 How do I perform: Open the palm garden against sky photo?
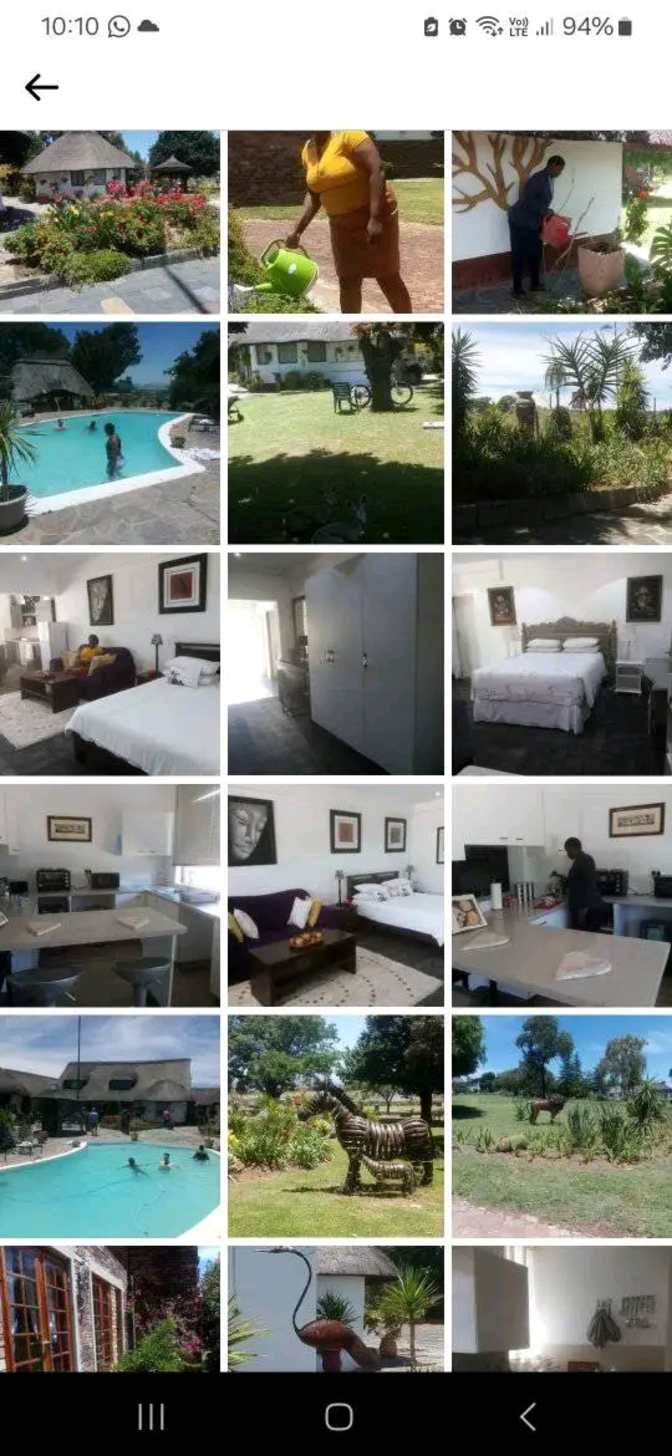point(562,433)
